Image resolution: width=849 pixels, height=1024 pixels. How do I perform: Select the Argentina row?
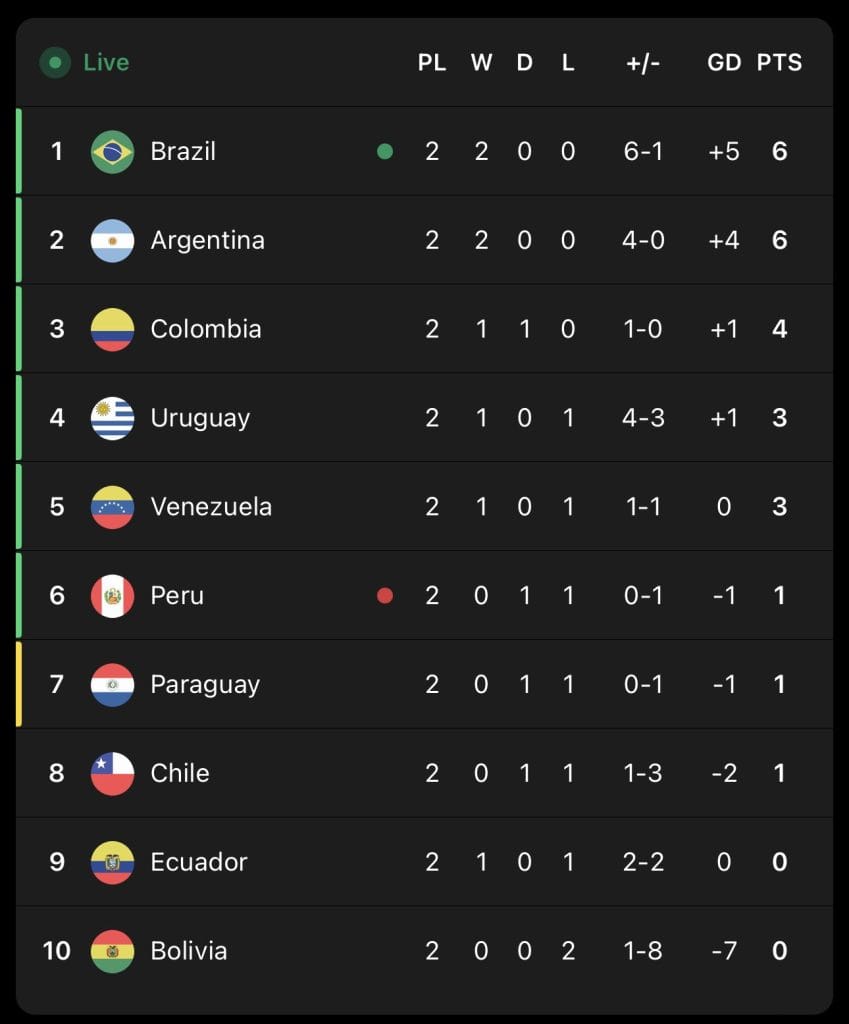point(207,241)
